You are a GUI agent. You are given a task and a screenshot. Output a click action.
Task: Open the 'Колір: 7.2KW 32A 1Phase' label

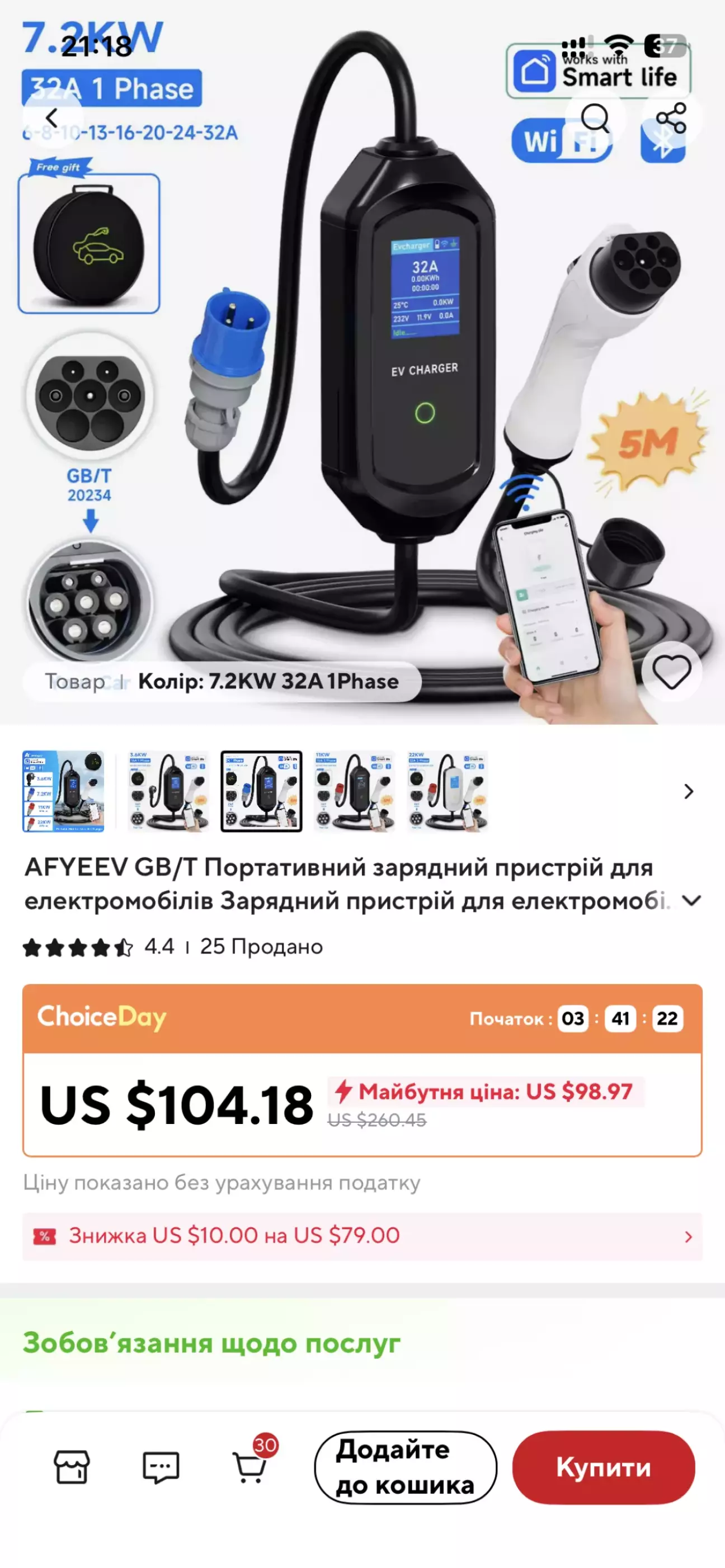tap(269, 682)
